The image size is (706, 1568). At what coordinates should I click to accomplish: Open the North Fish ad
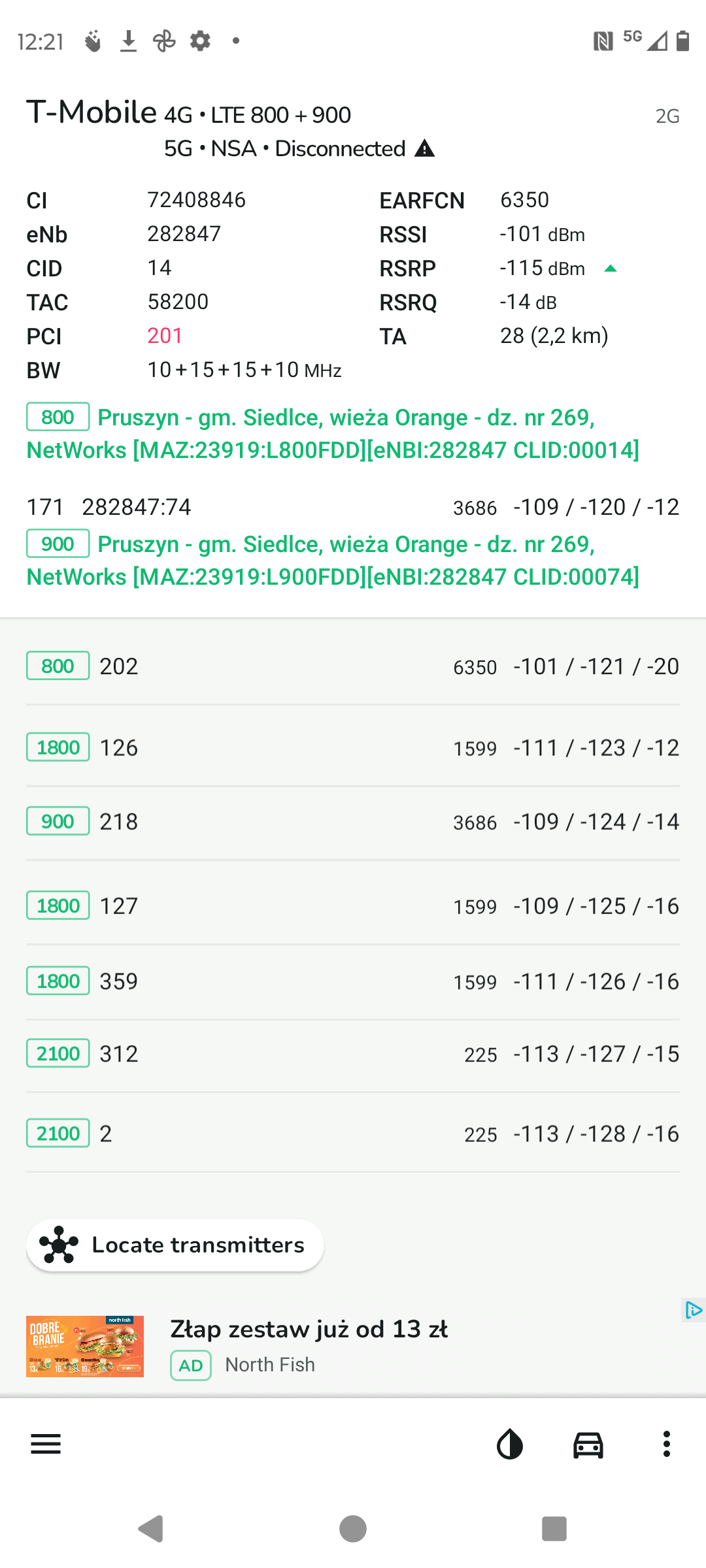(353, 1346)
